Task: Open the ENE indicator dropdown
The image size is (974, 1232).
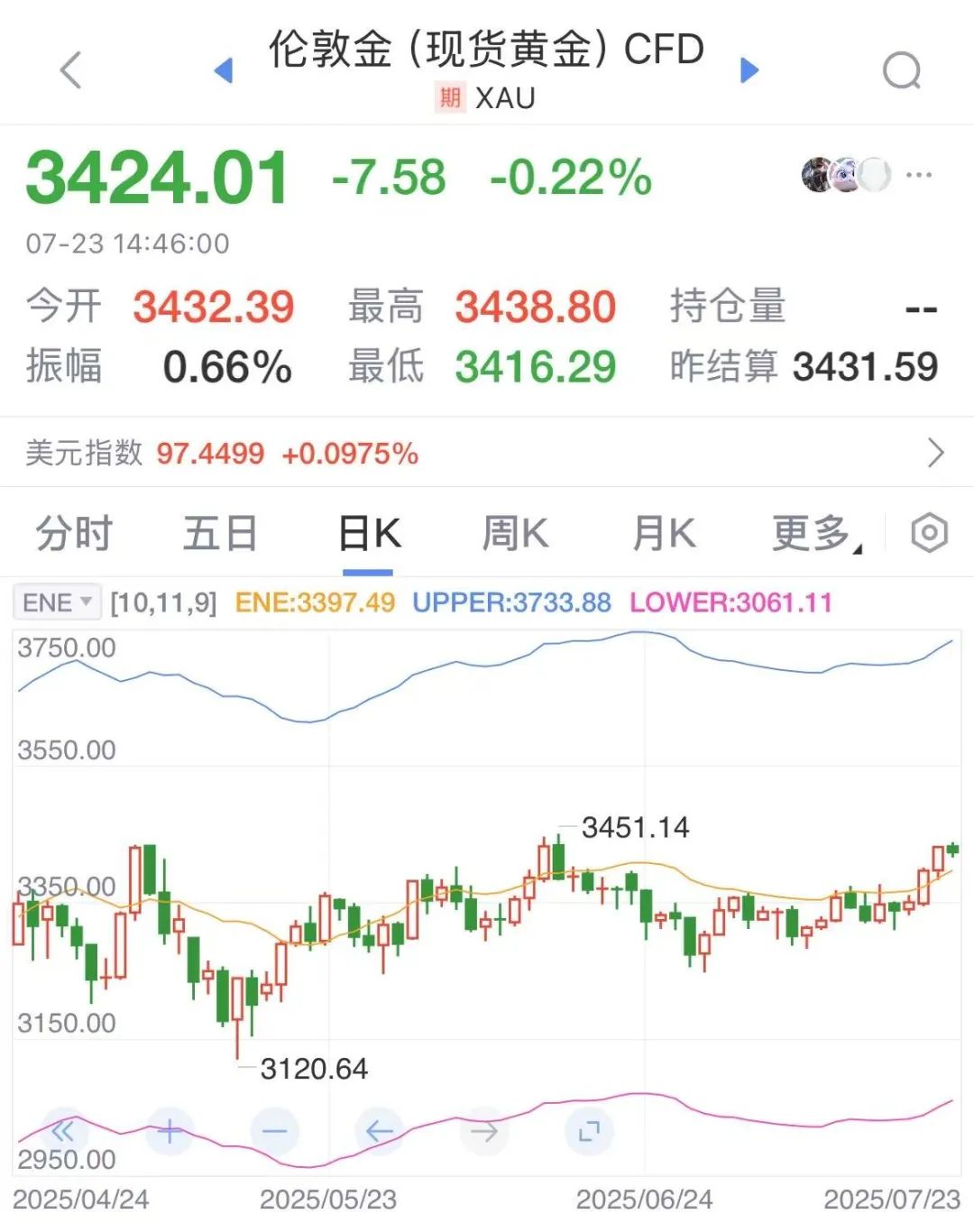Action: (57, 602)
